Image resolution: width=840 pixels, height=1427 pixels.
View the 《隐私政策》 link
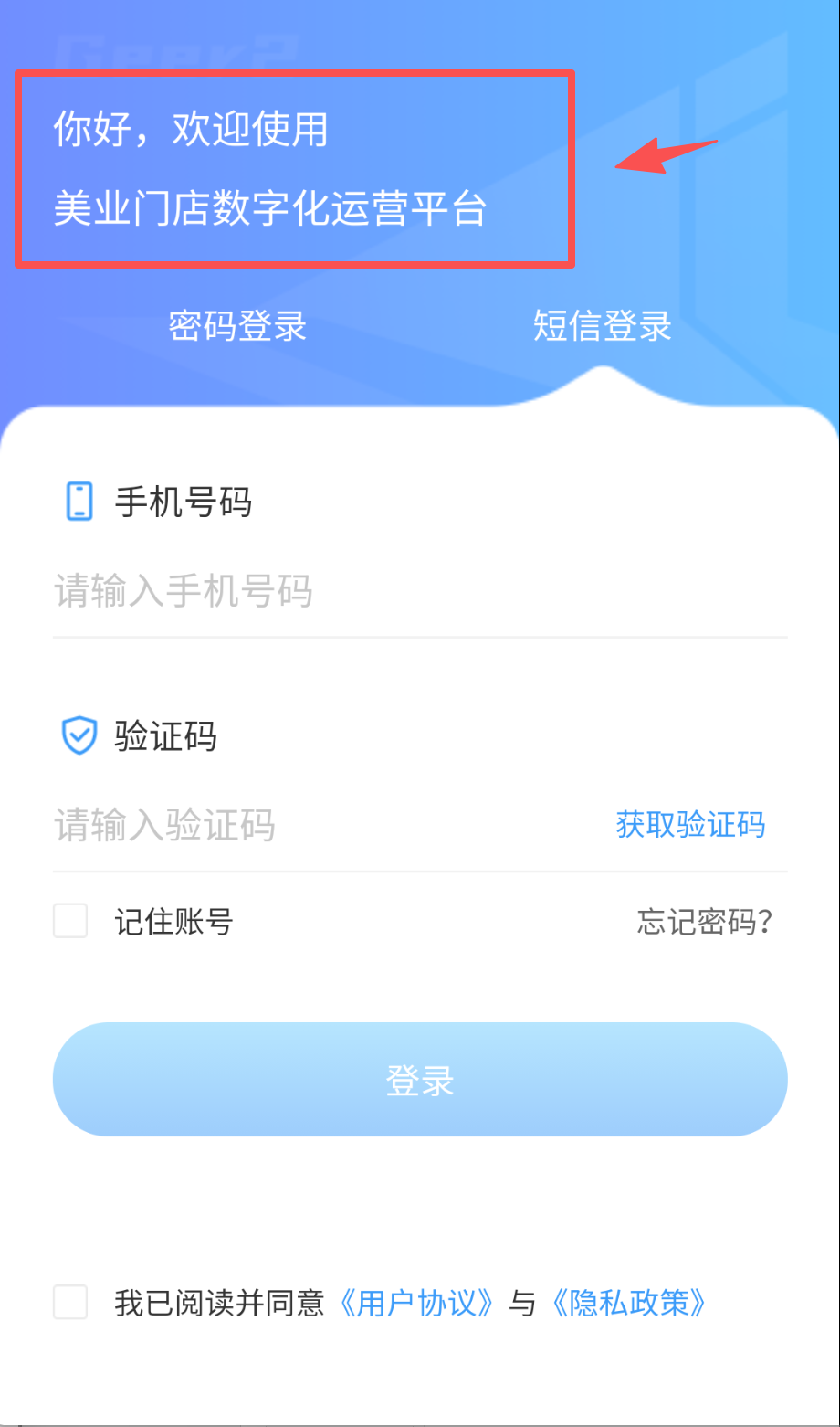(x=628, y=1303)
